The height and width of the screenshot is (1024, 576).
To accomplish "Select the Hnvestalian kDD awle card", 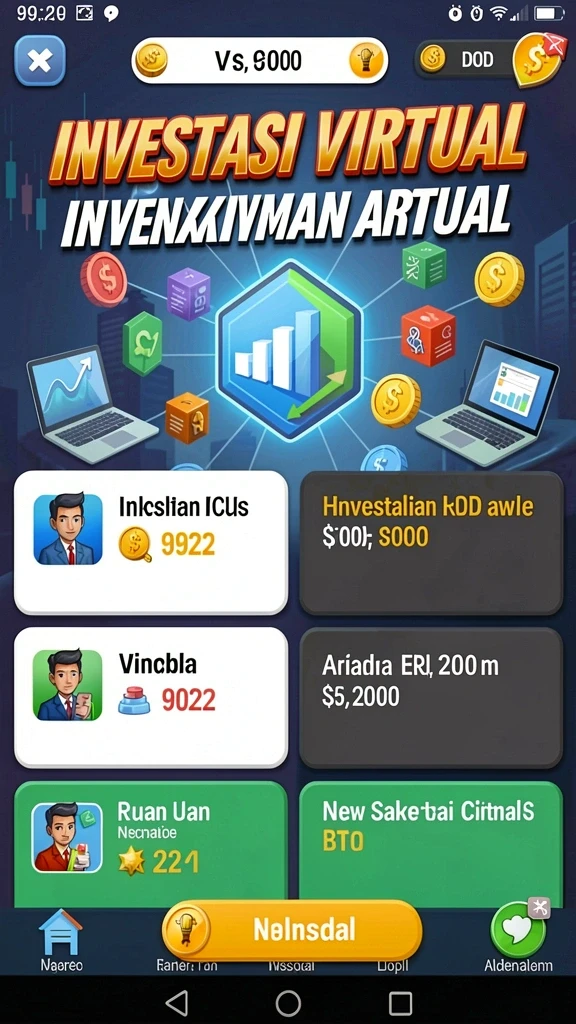I will (431, 542).
